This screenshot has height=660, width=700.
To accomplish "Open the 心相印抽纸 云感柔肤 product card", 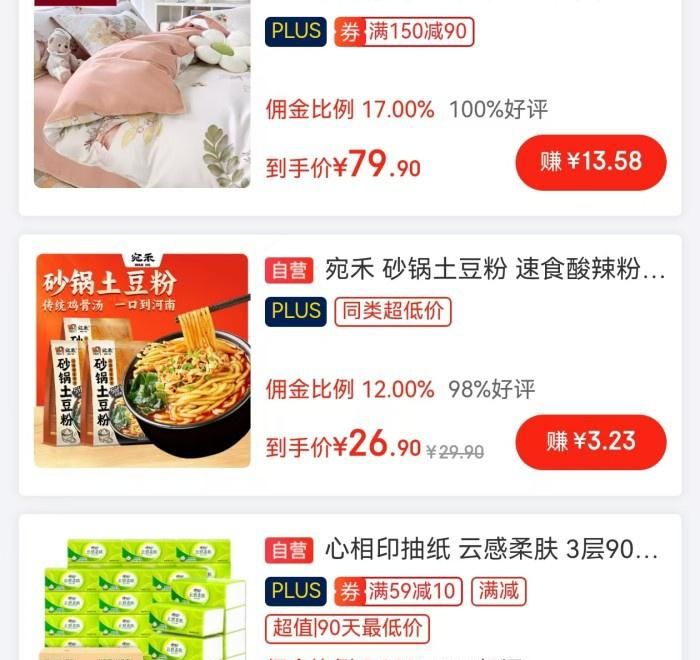I will (490, 550).
